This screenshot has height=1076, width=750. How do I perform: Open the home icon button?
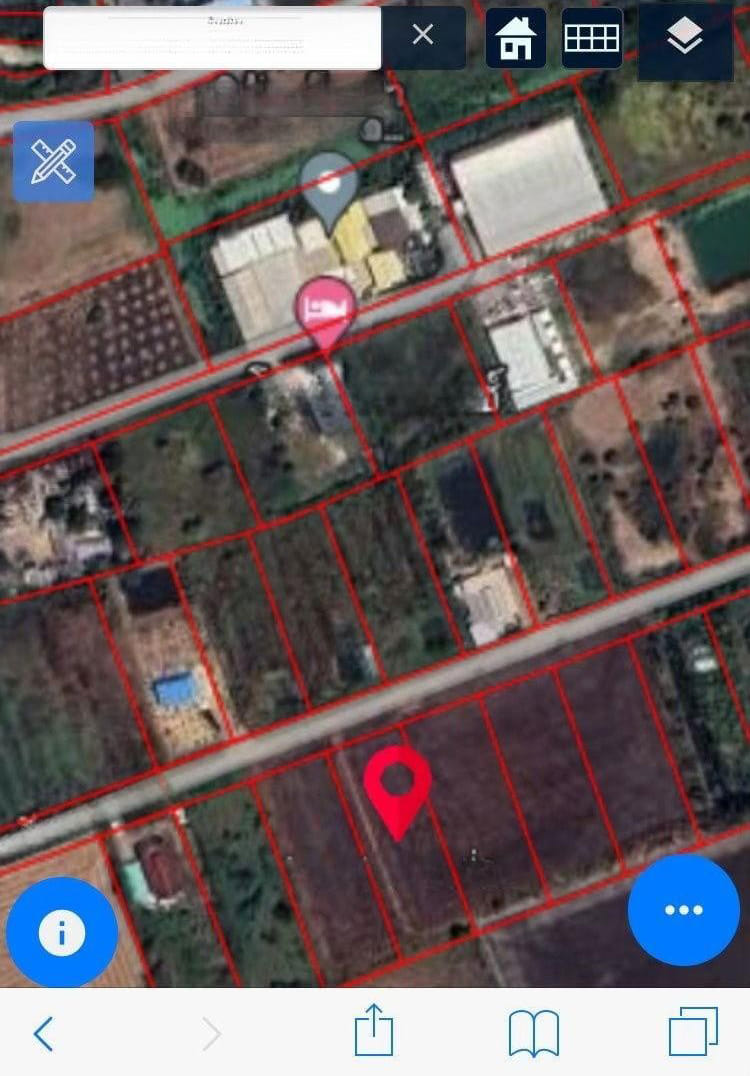point(516,39)
